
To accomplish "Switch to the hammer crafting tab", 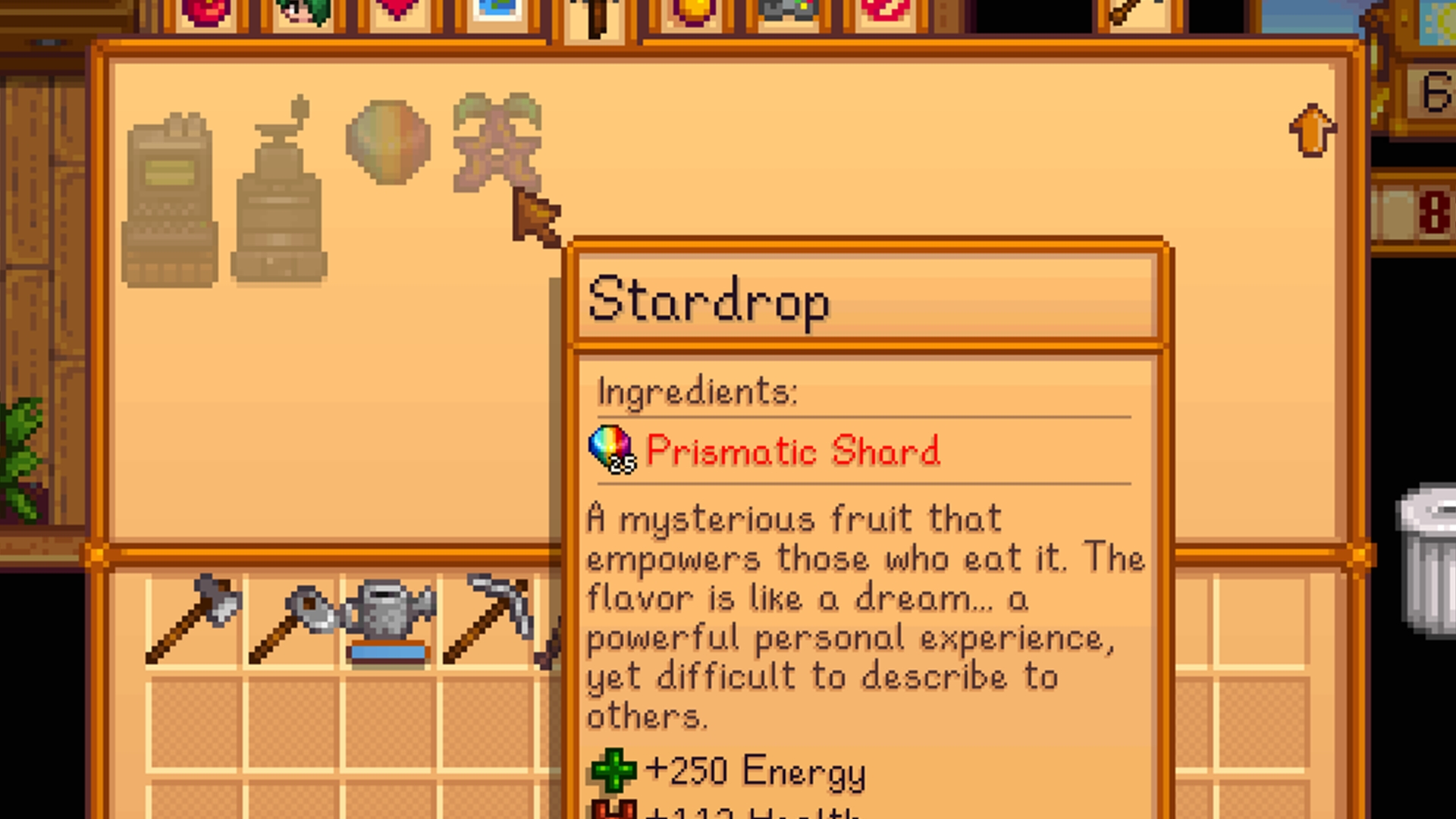I will click(595, 17).
